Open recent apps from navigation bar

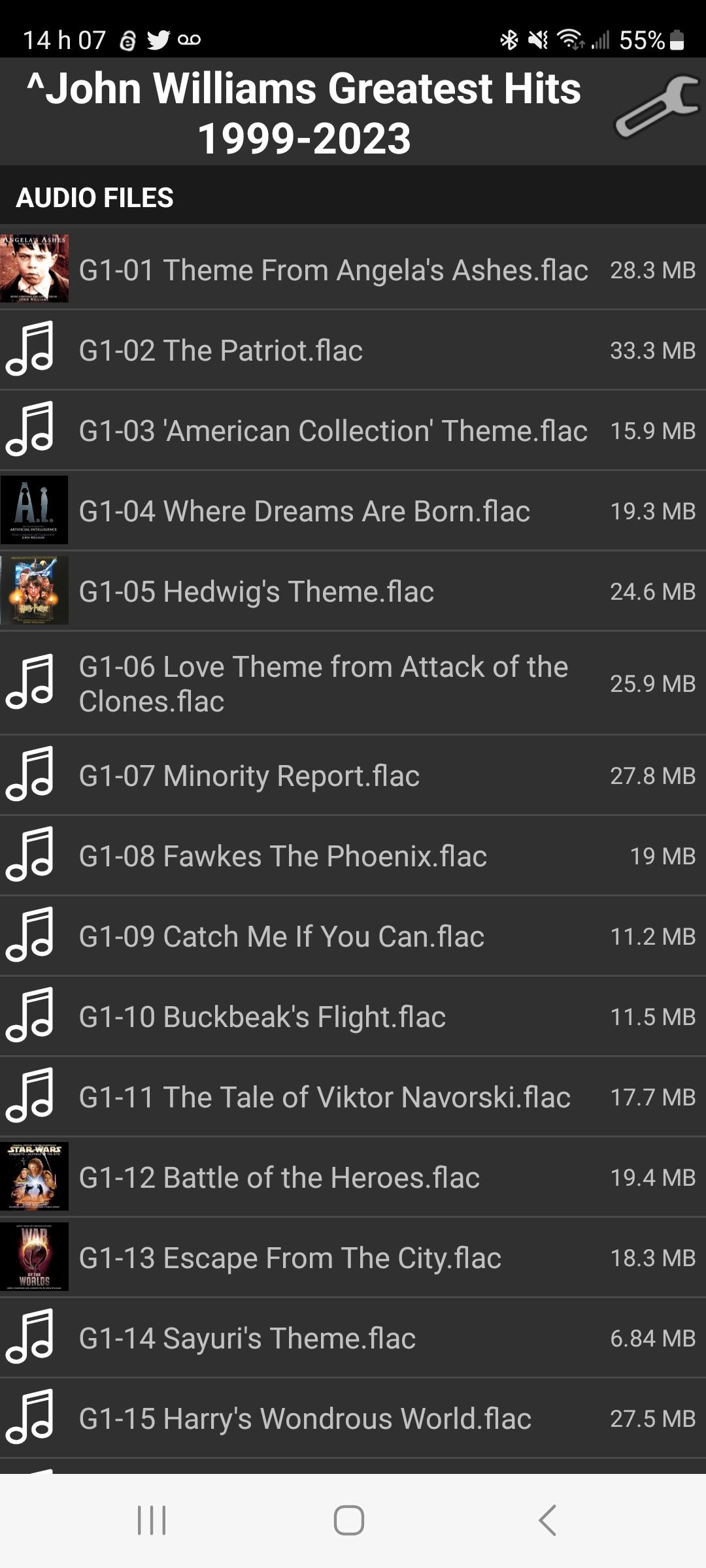tap(152, 1520)
